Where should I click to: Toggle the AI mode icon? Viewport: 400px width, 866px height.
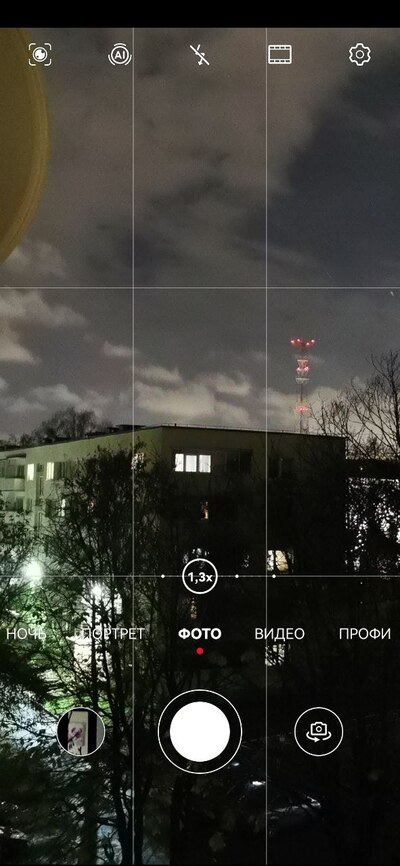coord(120,55)
